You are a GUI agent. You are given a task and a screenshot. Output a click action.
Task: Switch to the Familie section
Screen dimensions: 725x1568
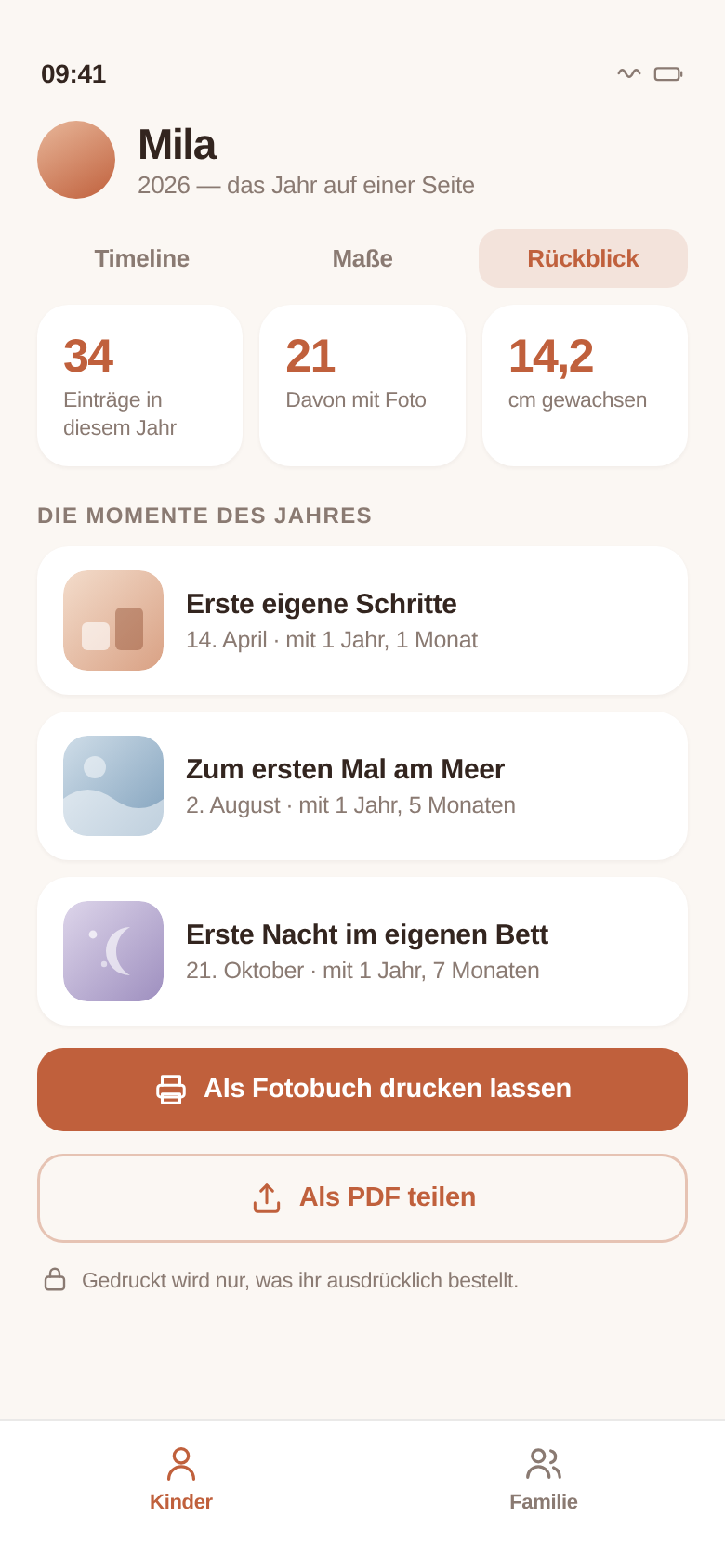tap(544, 1479)
